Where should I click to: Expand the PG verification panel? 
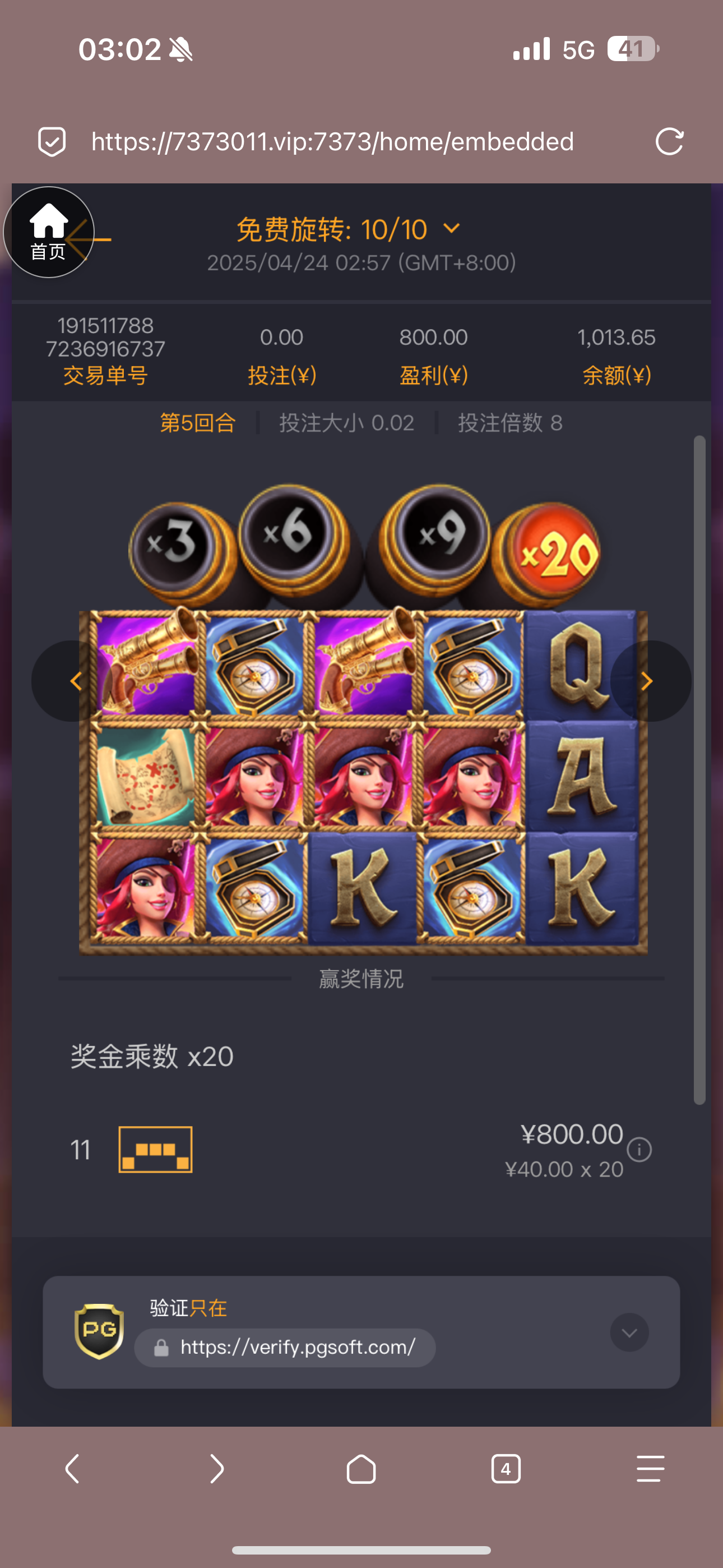[x=629, y=1332]
